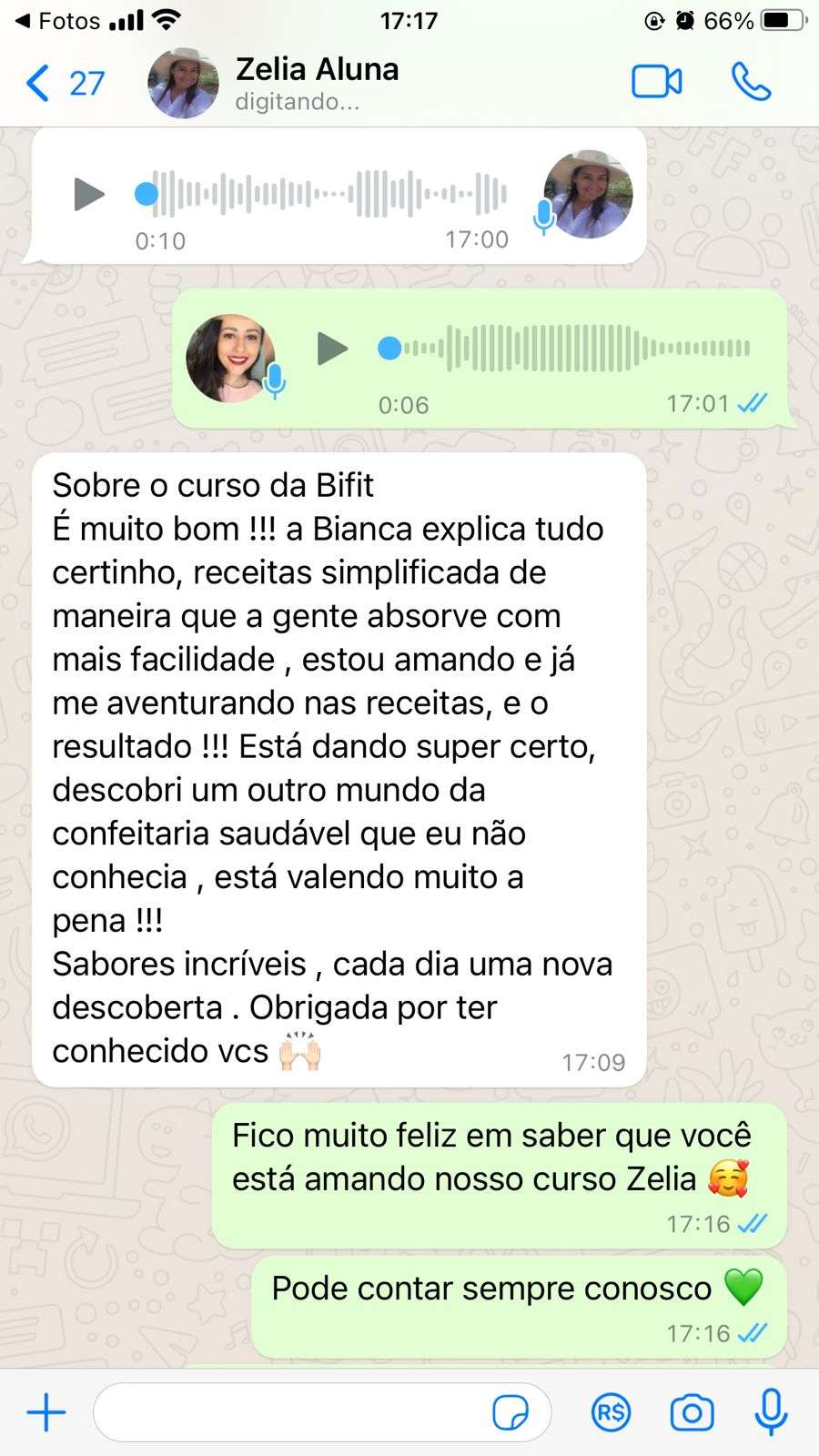Tap the microphone icon on the received audio message
The width and height of the screenshot is (819, 1456).
point(544,217)
